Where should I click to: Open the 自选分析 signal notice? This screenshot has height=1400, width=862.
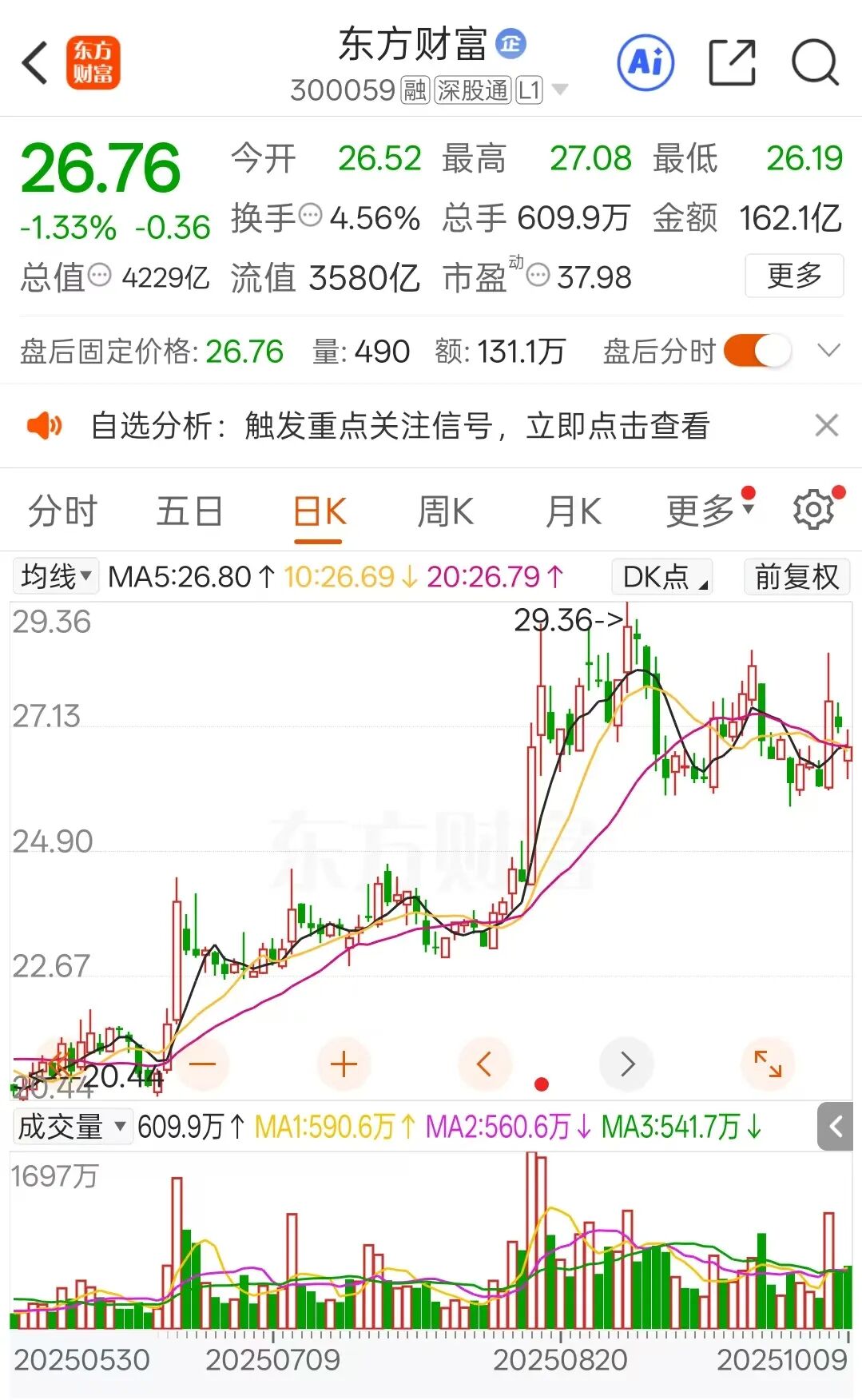point(399,426)
